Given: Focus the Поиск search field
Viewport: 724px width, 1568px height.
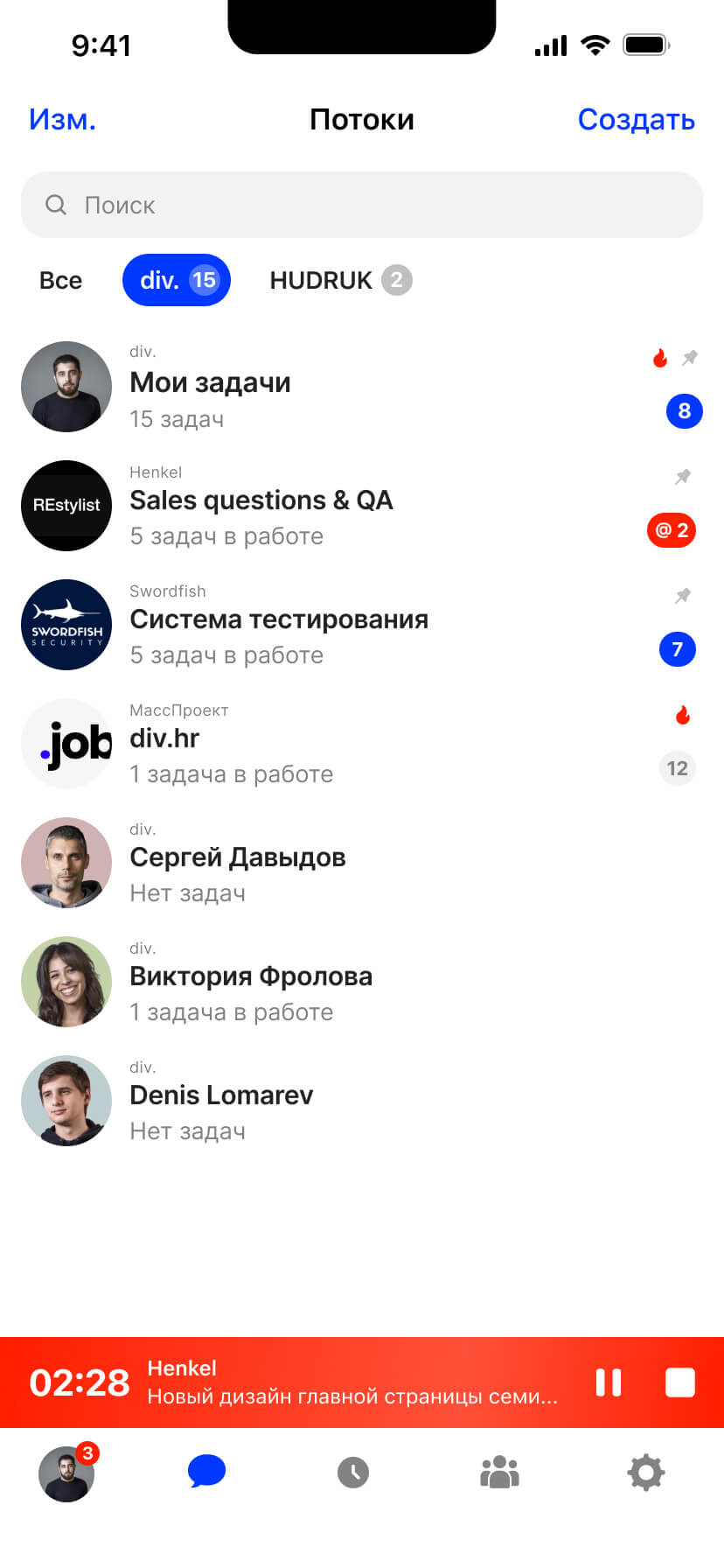Looking at the screenshot, I should pyautogui.click(x=362, y=205).
